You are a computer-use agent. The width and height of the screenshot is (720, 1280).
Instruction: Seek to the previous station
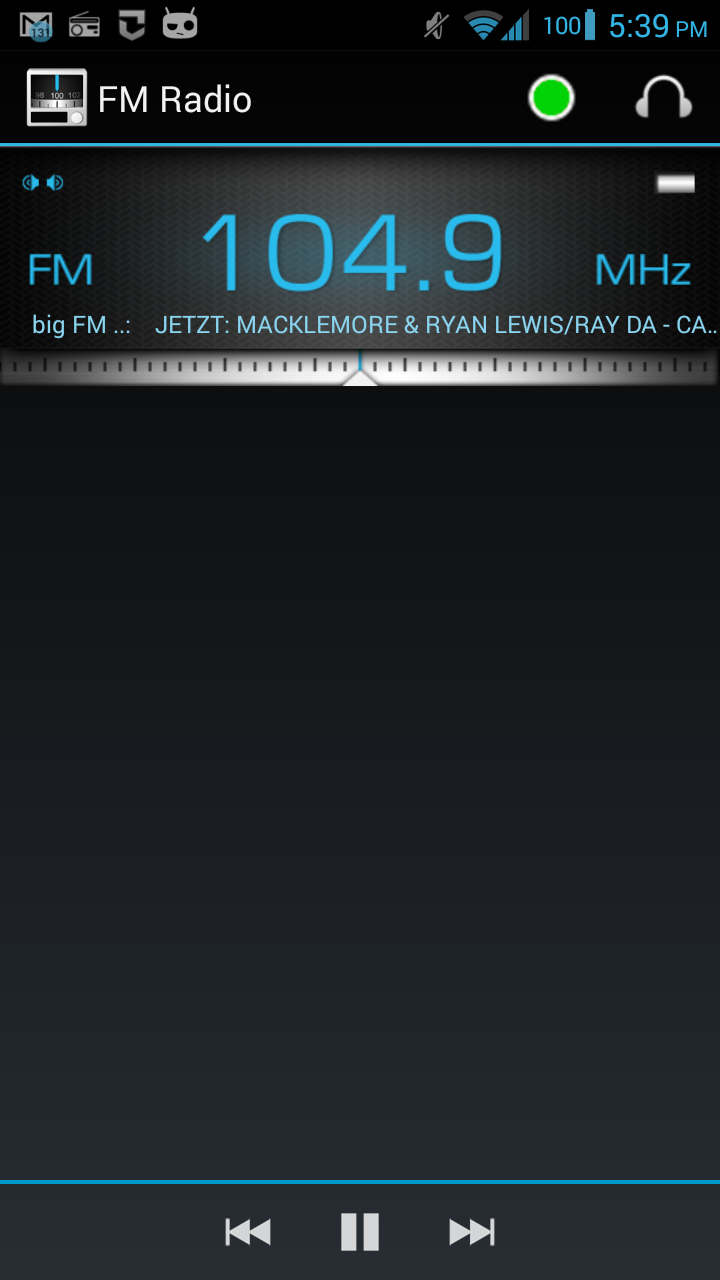point(248,1232)
